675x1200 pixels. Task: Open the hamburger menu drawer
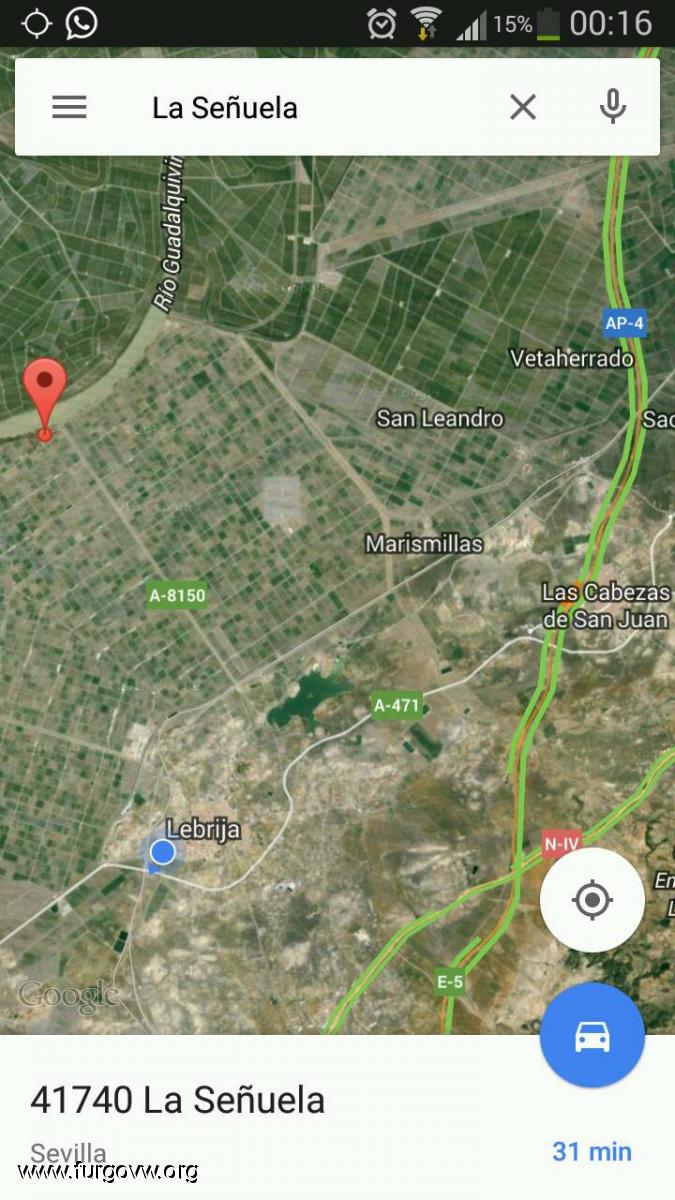tap(69, 107)
